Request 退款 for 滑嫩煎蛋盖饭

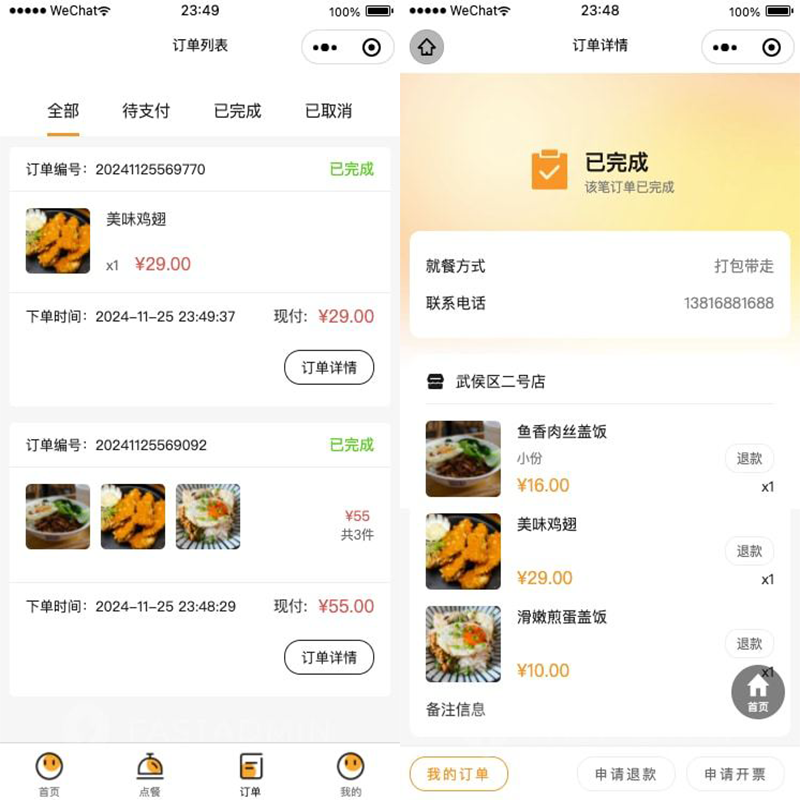pyautogui.click(x=749, y=643)
